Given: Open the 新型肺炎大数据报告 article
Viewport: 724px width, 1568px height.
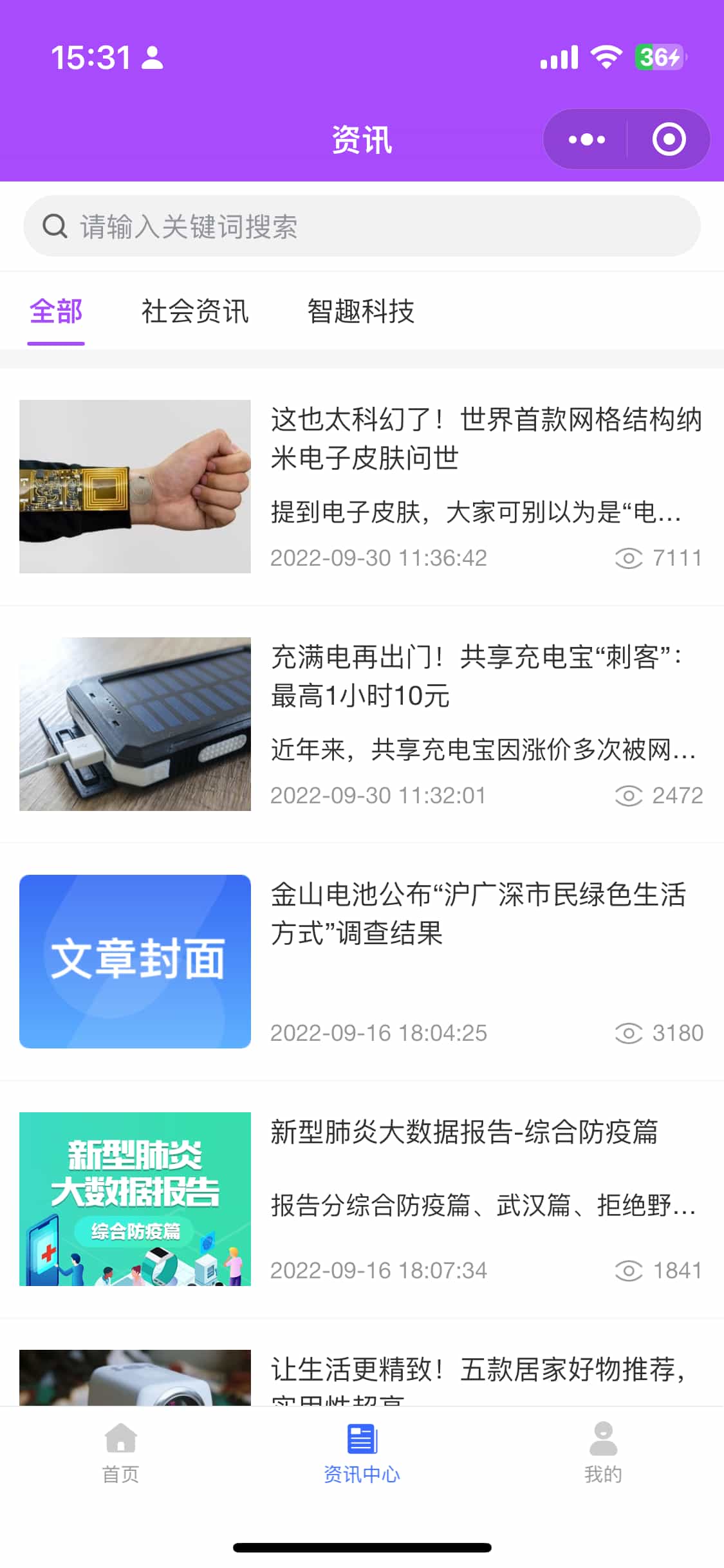Looking at the screenshot, I should pos(463,1133).
